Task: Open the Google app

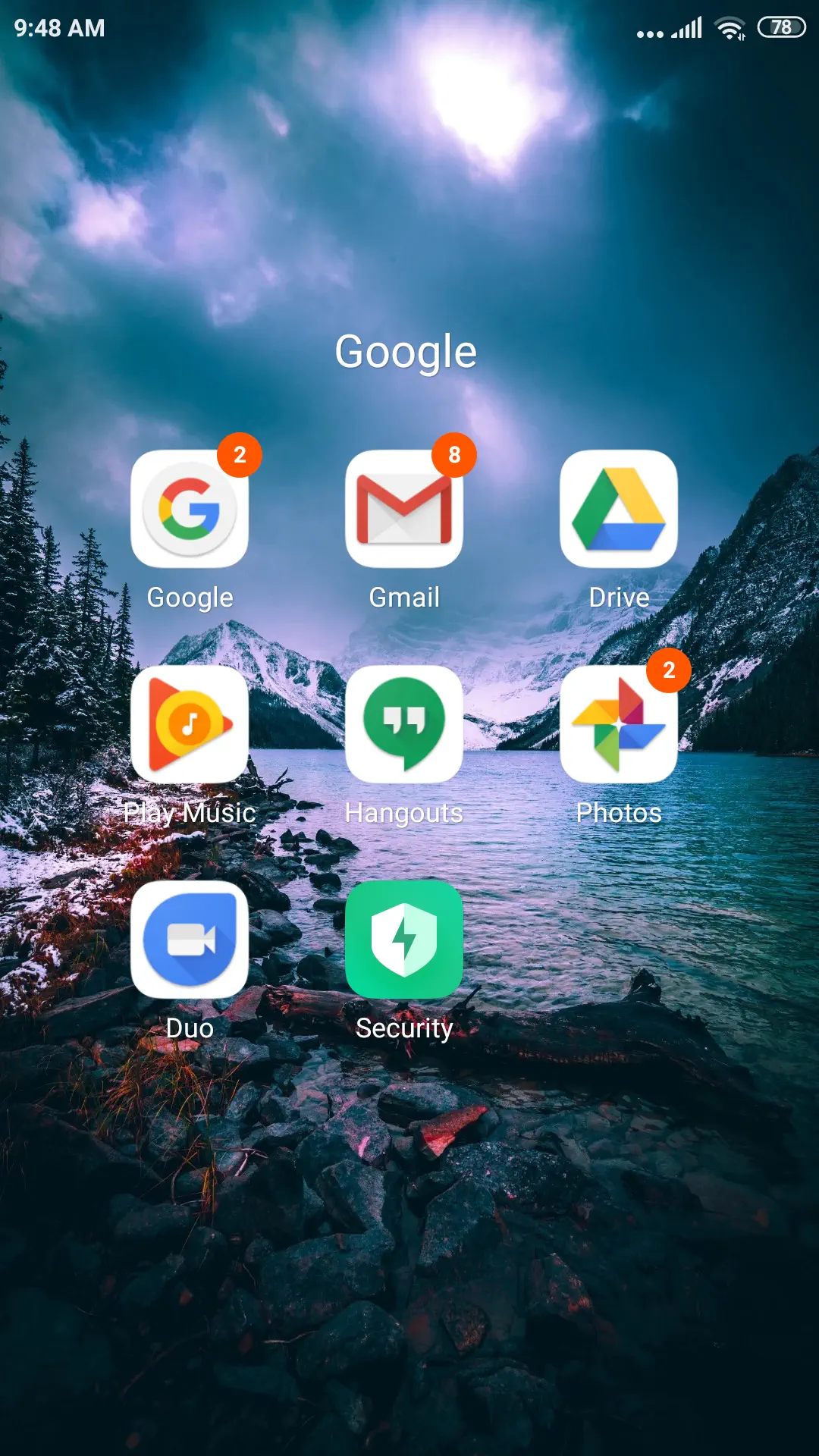Action: tap(190, 509)
